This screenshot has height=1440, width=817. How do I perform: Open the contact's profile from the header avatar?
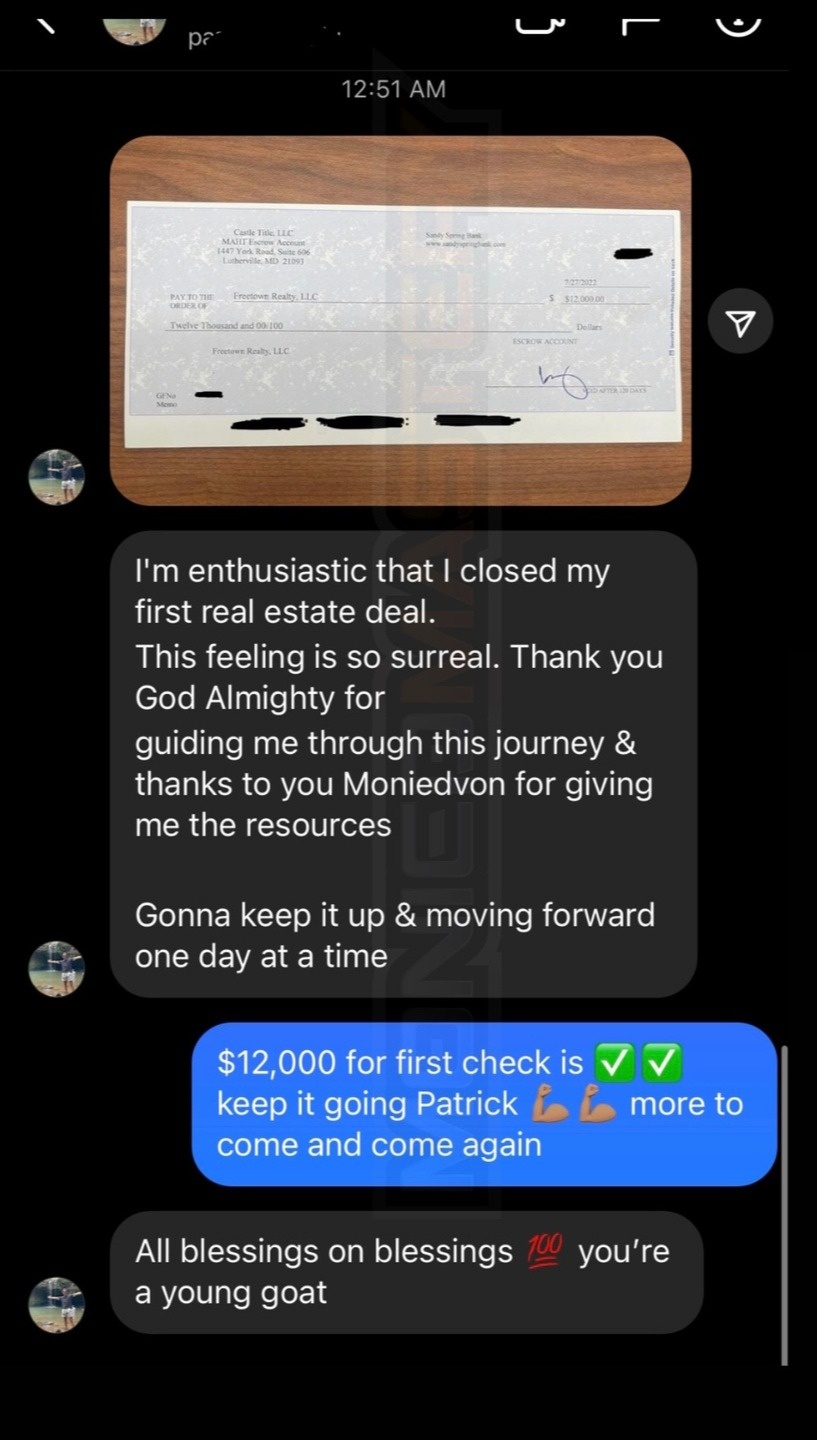[x=135, y=24]
